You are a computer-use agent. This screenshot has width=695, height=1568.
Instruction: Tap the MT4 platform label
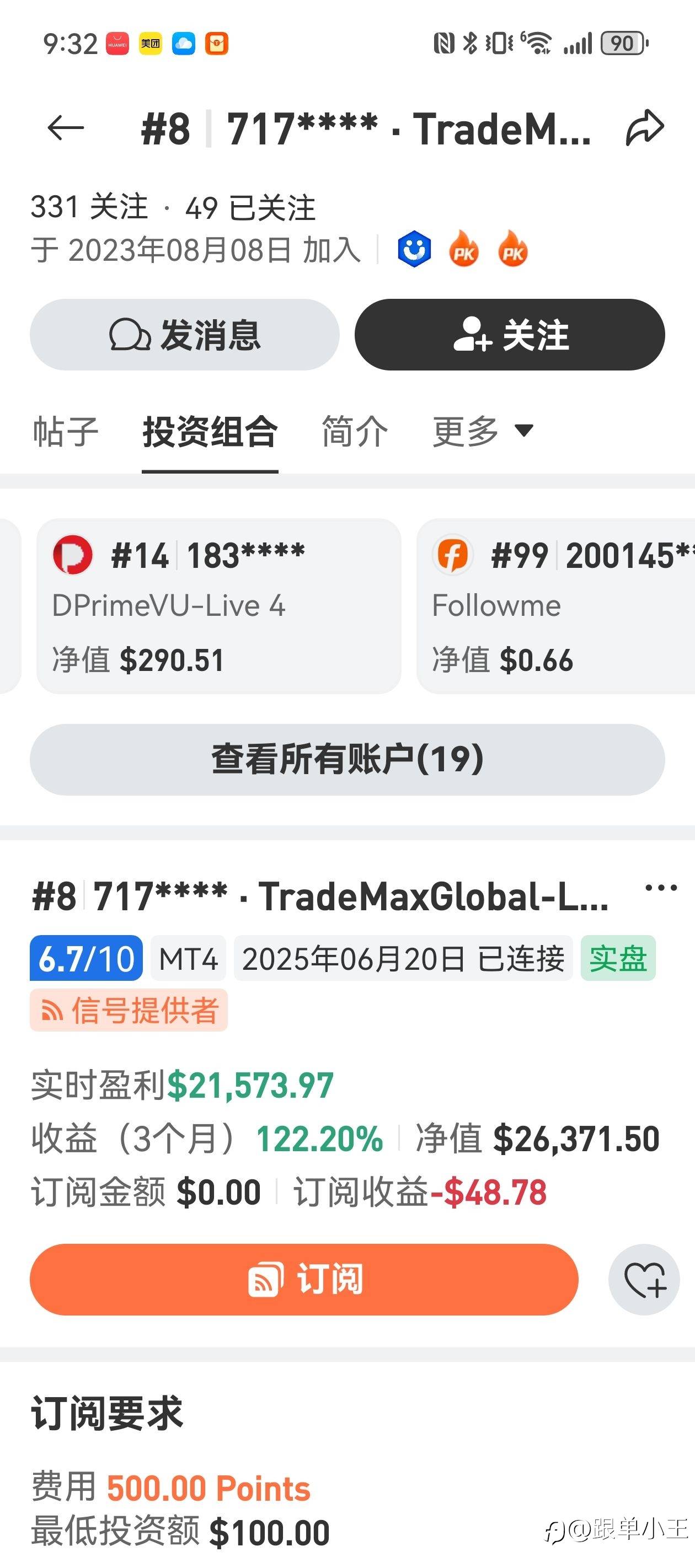(187, 958)
